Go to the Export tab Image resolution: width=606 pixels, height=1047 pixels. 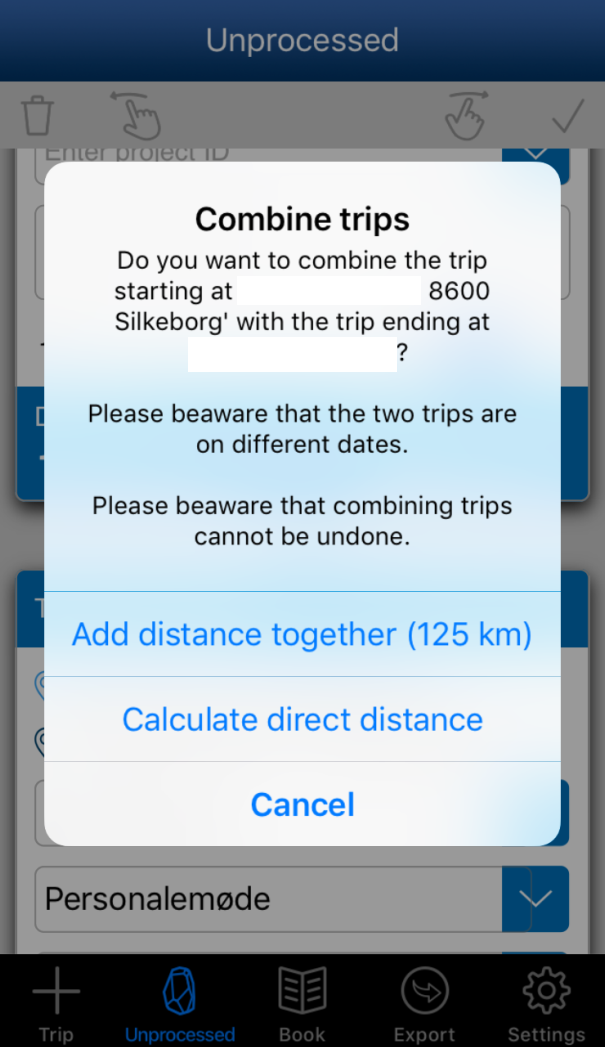[x=424, y=1002]
